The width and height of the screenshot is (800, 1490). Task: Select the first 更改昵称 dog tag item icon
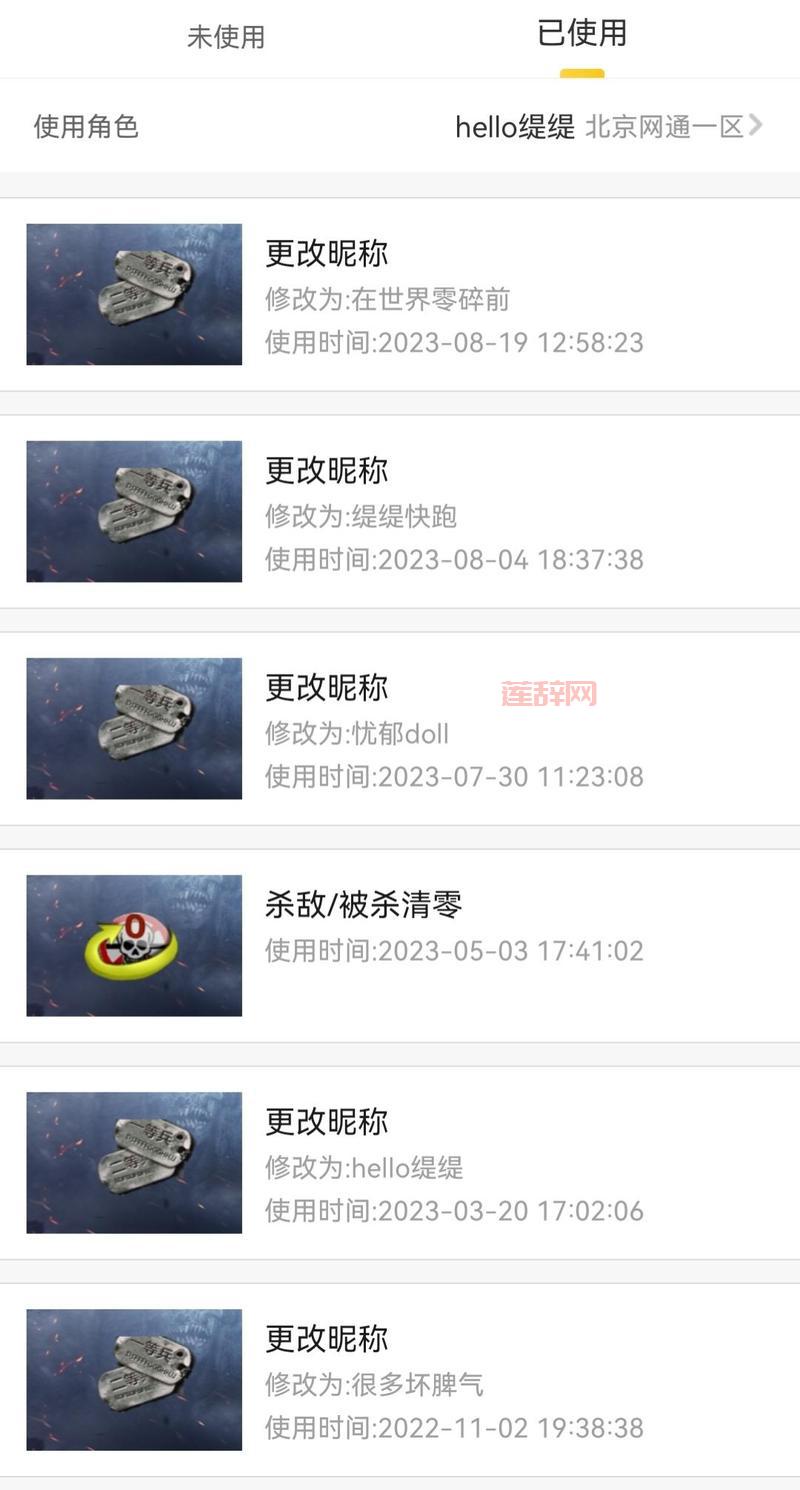134,294
